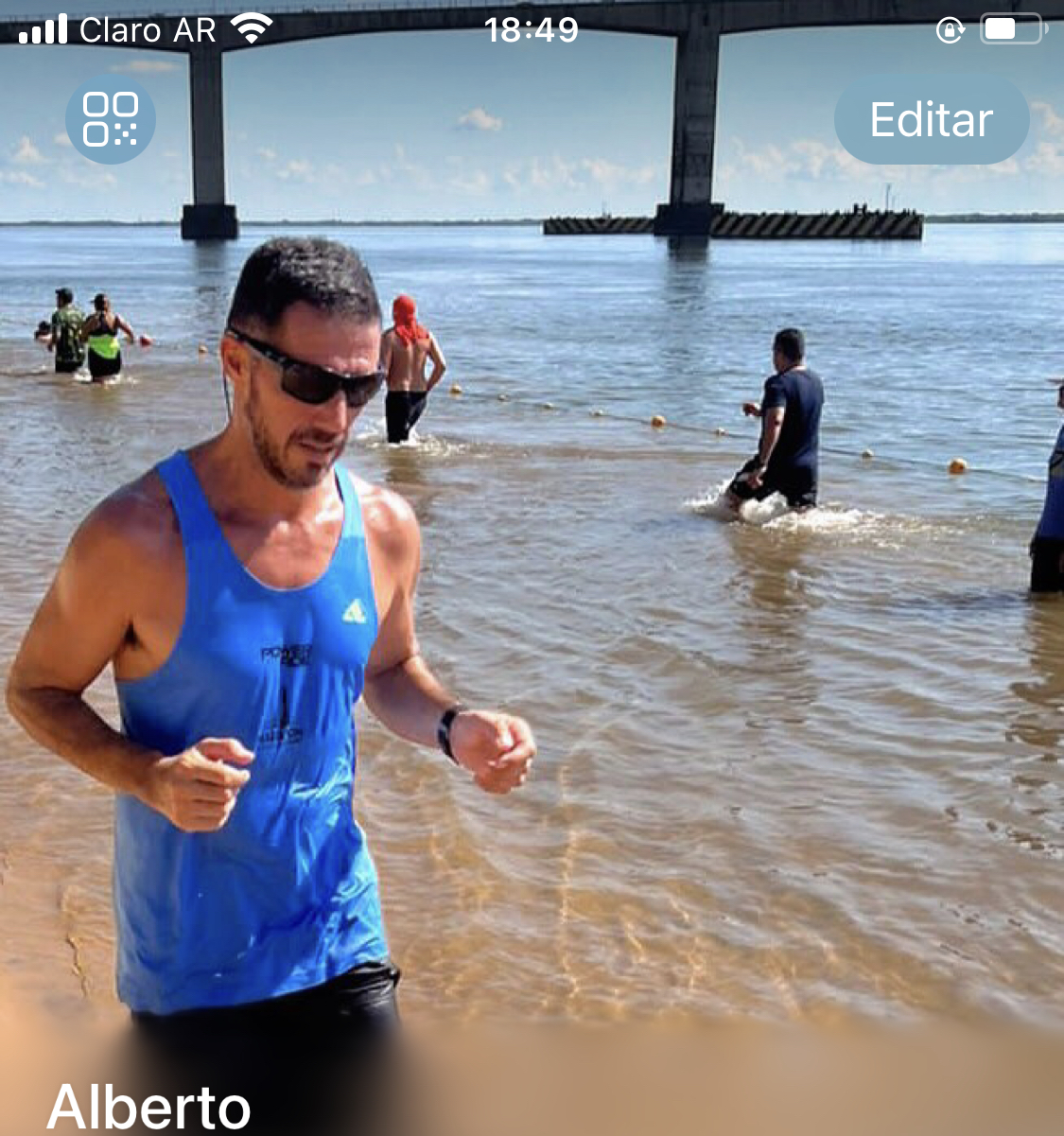The width and height of the screenshot is (1064, 1136).
Task: Select the QR code badge in top-left corner
Action: click(x=111, y=119)
